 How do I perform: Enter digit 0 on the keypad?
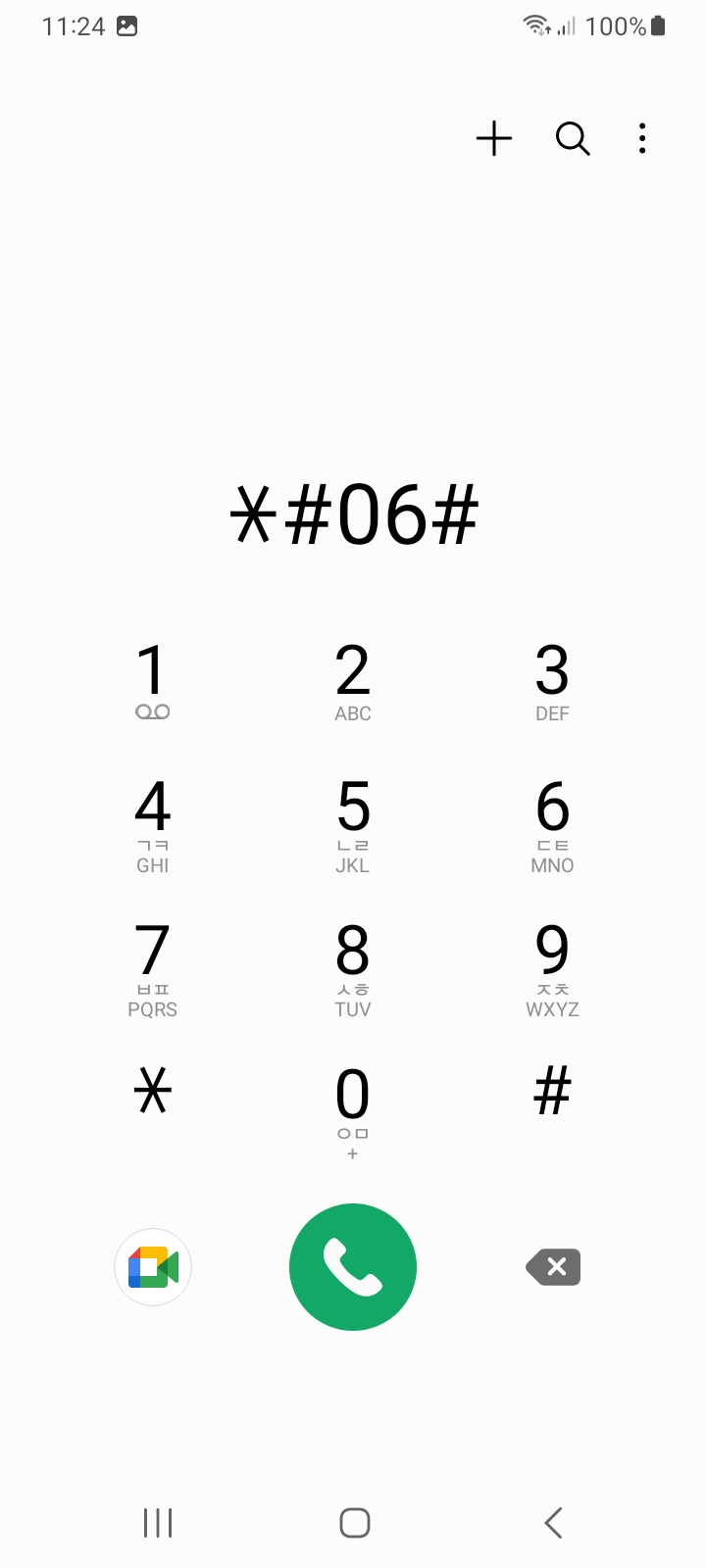pyautogui.click(x=353, y=1109)
